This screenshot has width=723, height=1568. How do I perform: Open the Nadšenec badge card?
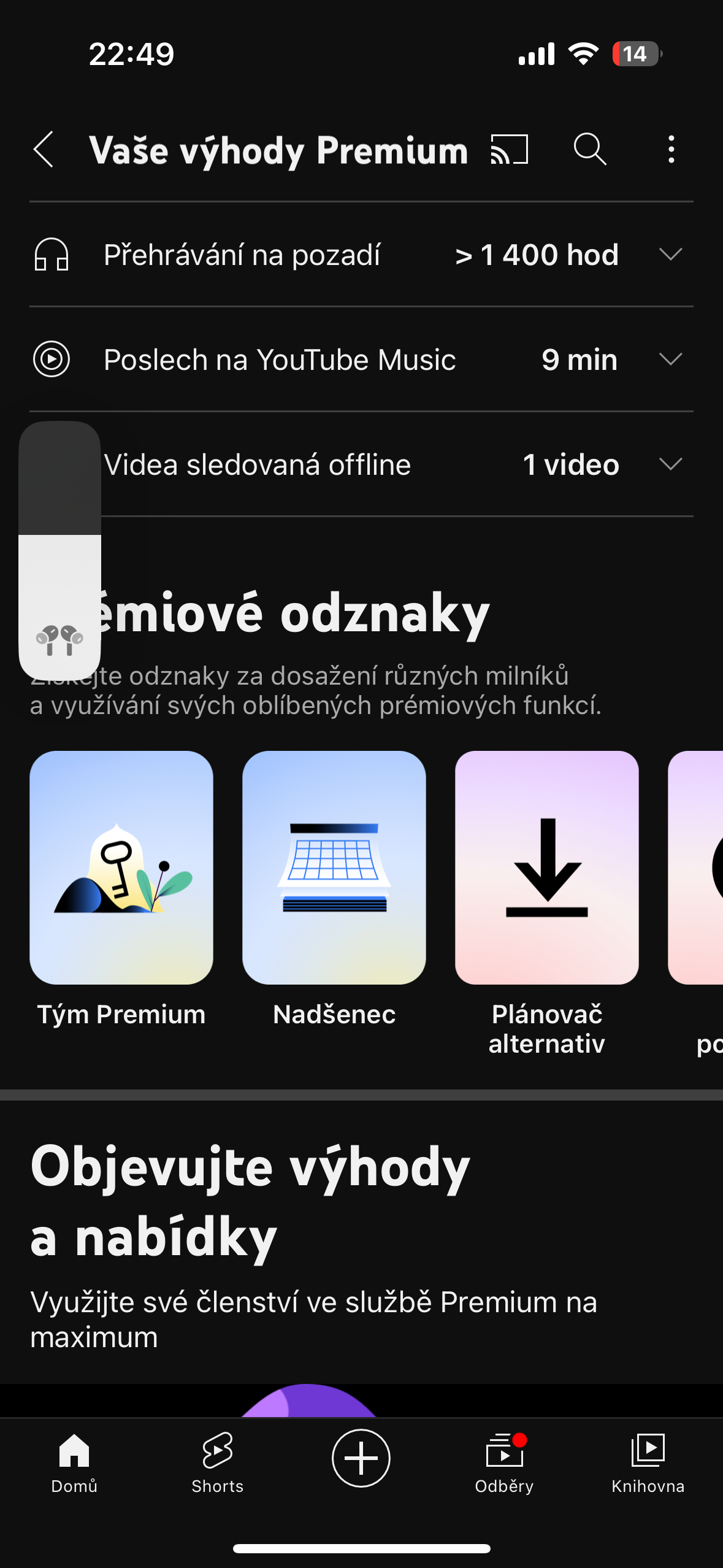[x=334, y=867]
